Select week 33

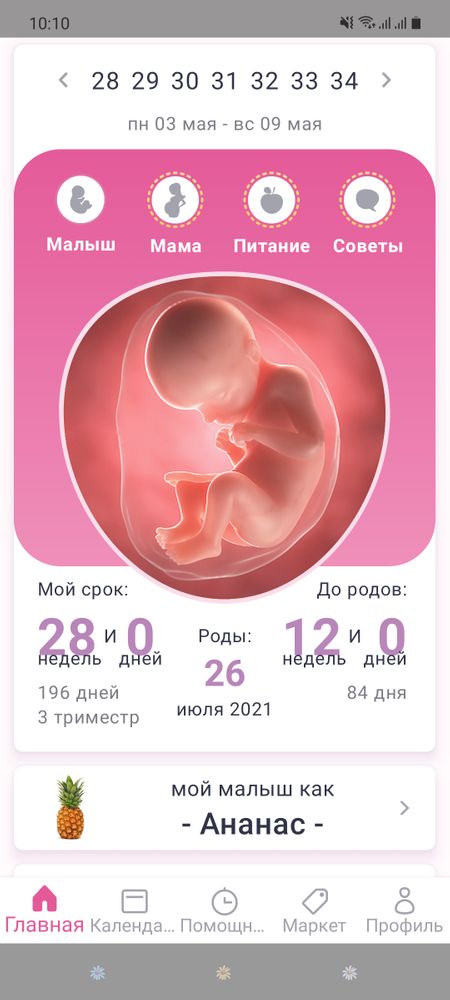(x=305, y=81)
